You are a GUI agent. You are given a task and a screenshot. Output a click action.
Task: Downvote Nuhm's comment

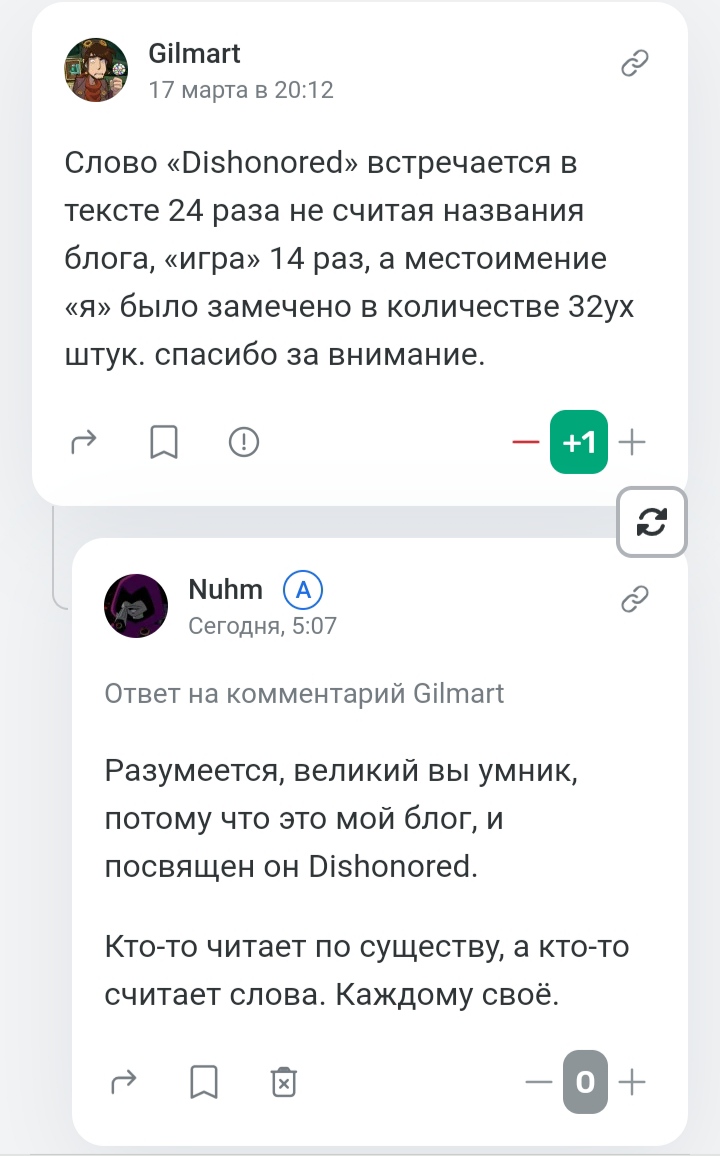[x=538, y=1082]
